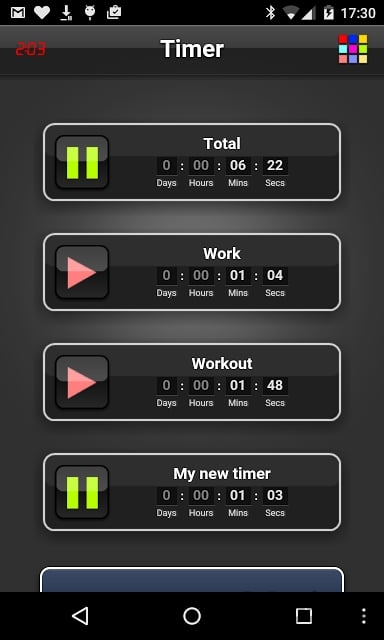Pause the Total timer
The image size is (384, 640).
click(82, 162)
